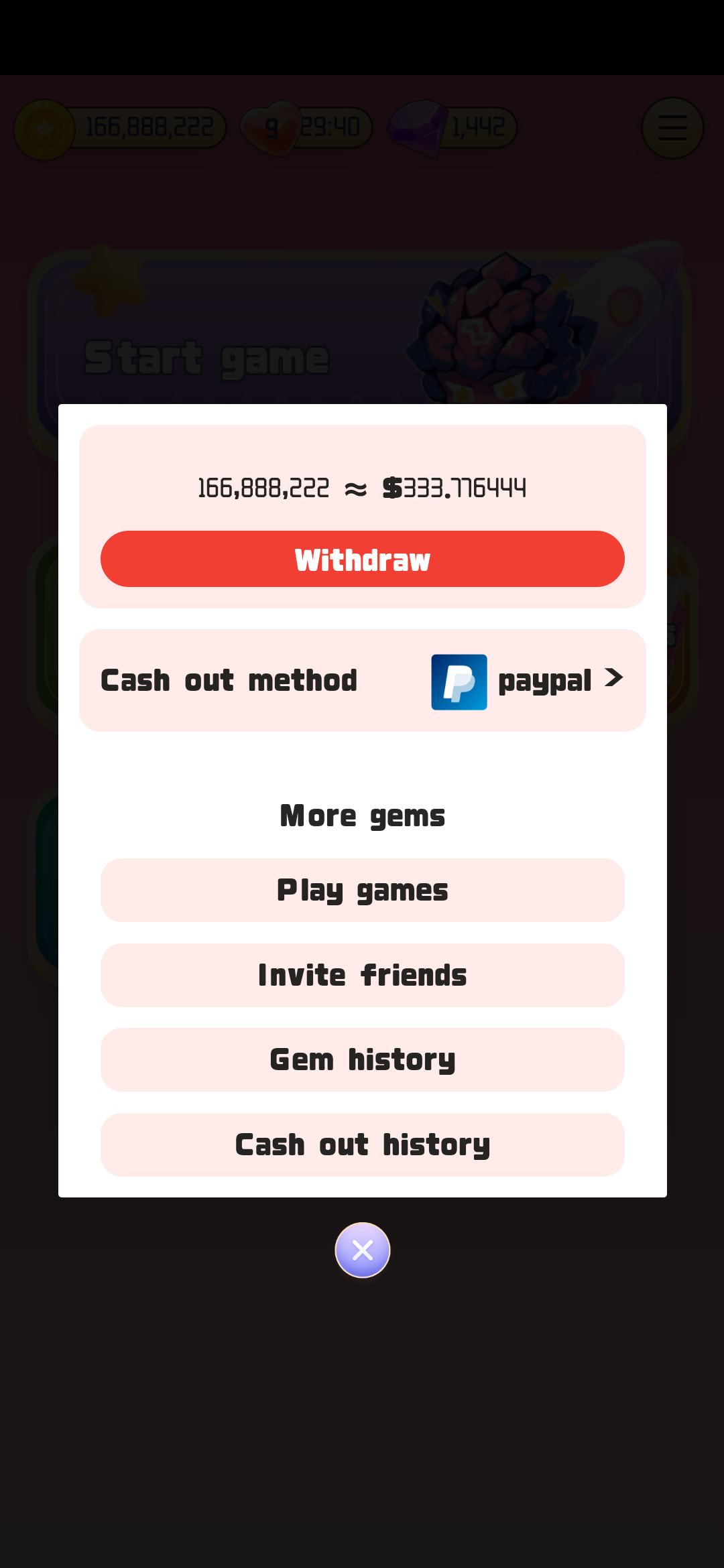Image resolution: width=724 pixels, height=1568 pixels.
Task: Close the withdraw dialog
Action: pos(362,1250)
